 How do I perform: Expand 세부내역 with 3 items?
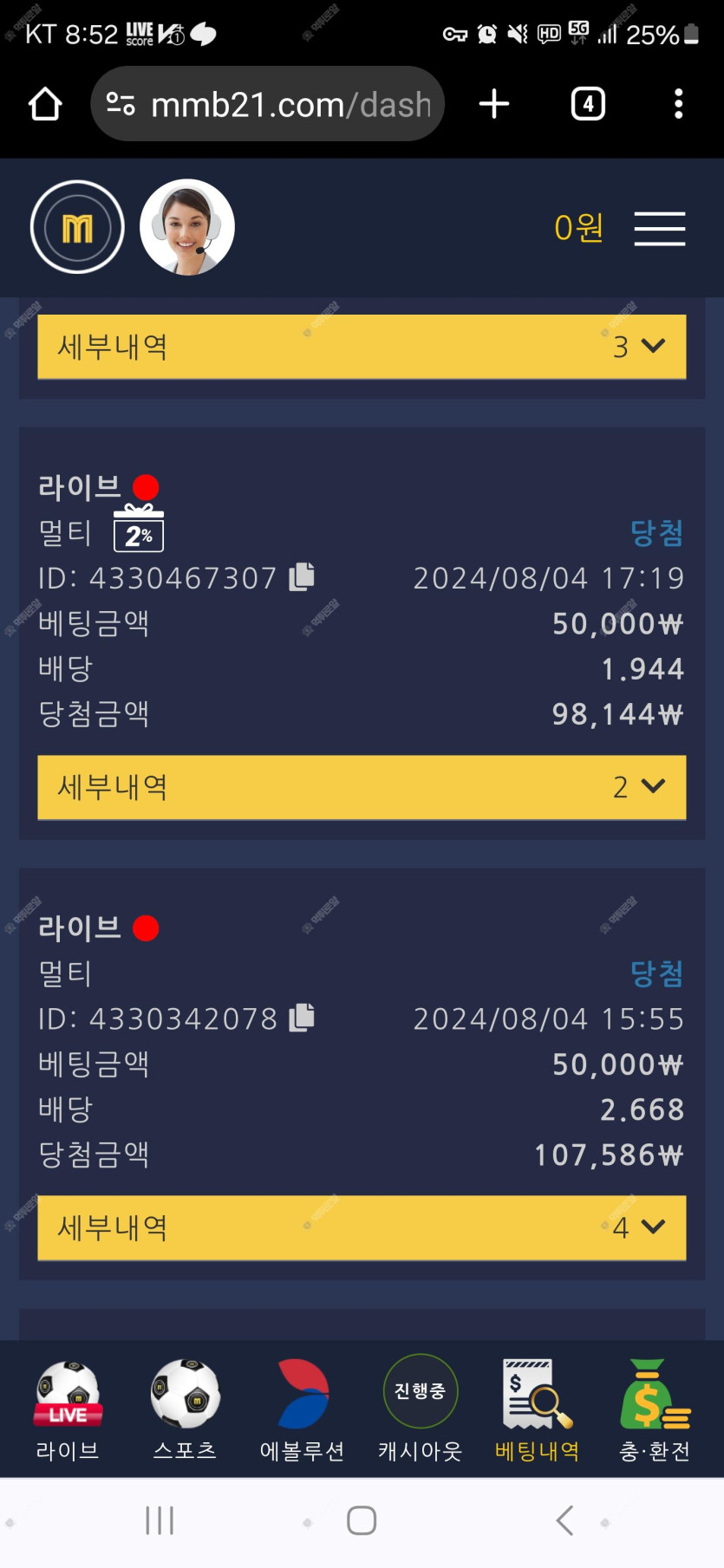[362, 347]
